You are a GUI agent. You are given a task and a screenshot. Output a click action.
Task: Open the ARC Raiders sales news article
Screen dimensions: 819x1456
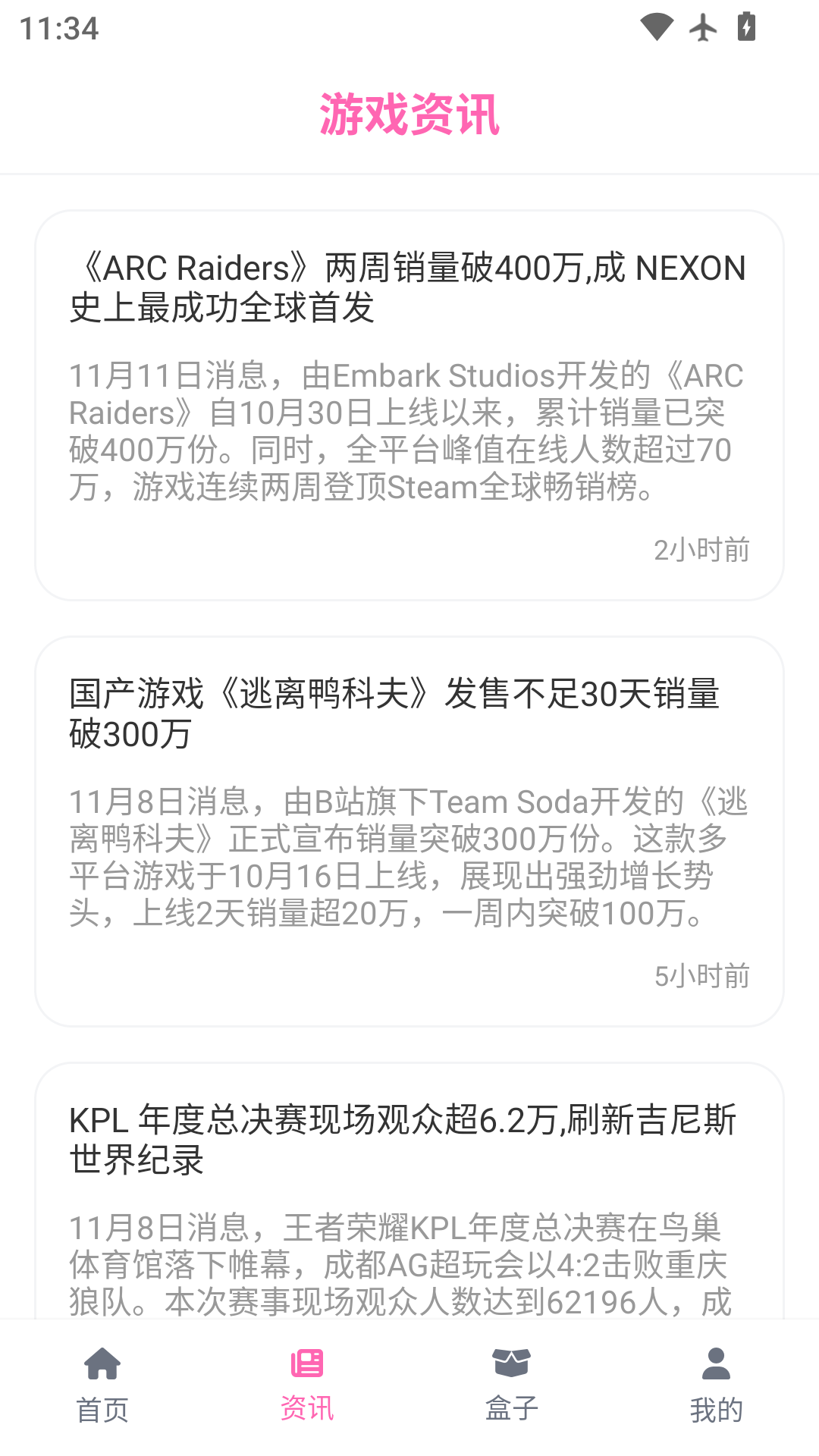pyautogui.click(x=409, y=402)
